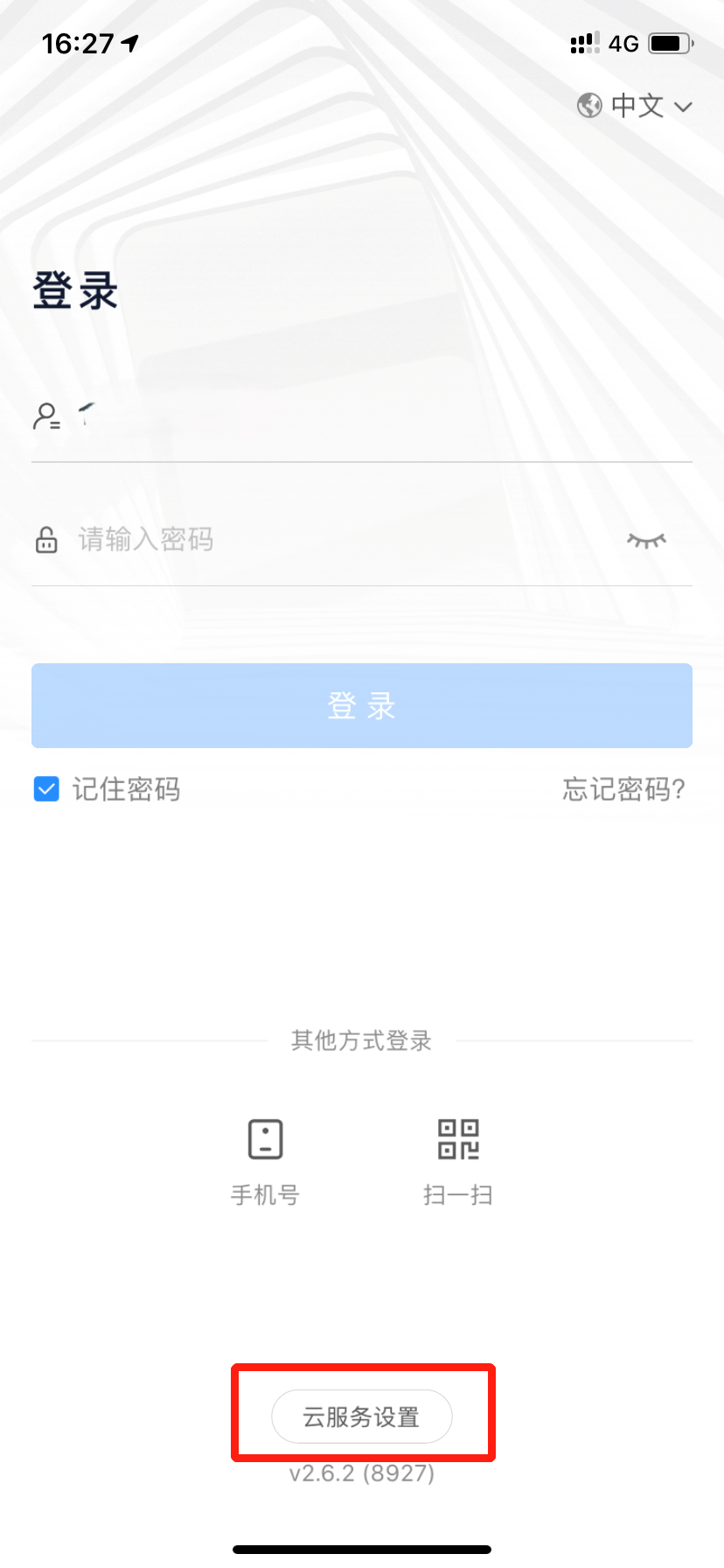Uncheck the 记住密码 checkbox
724x1568 pixels.
pyautogui.click(x=46, y=789)
